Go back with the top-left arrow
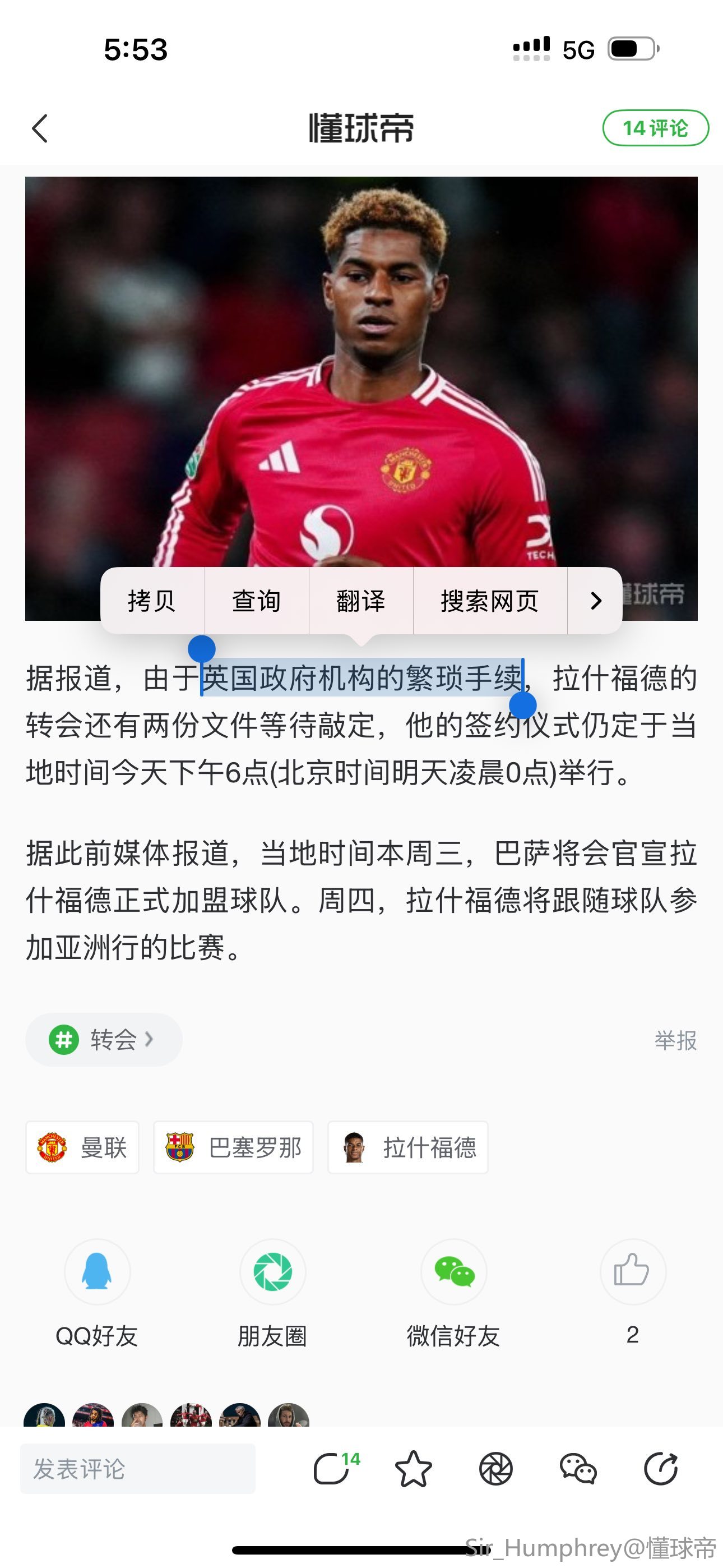Image resolution: width=723 pixels, height=1568 pixels. tap(40, 128)
